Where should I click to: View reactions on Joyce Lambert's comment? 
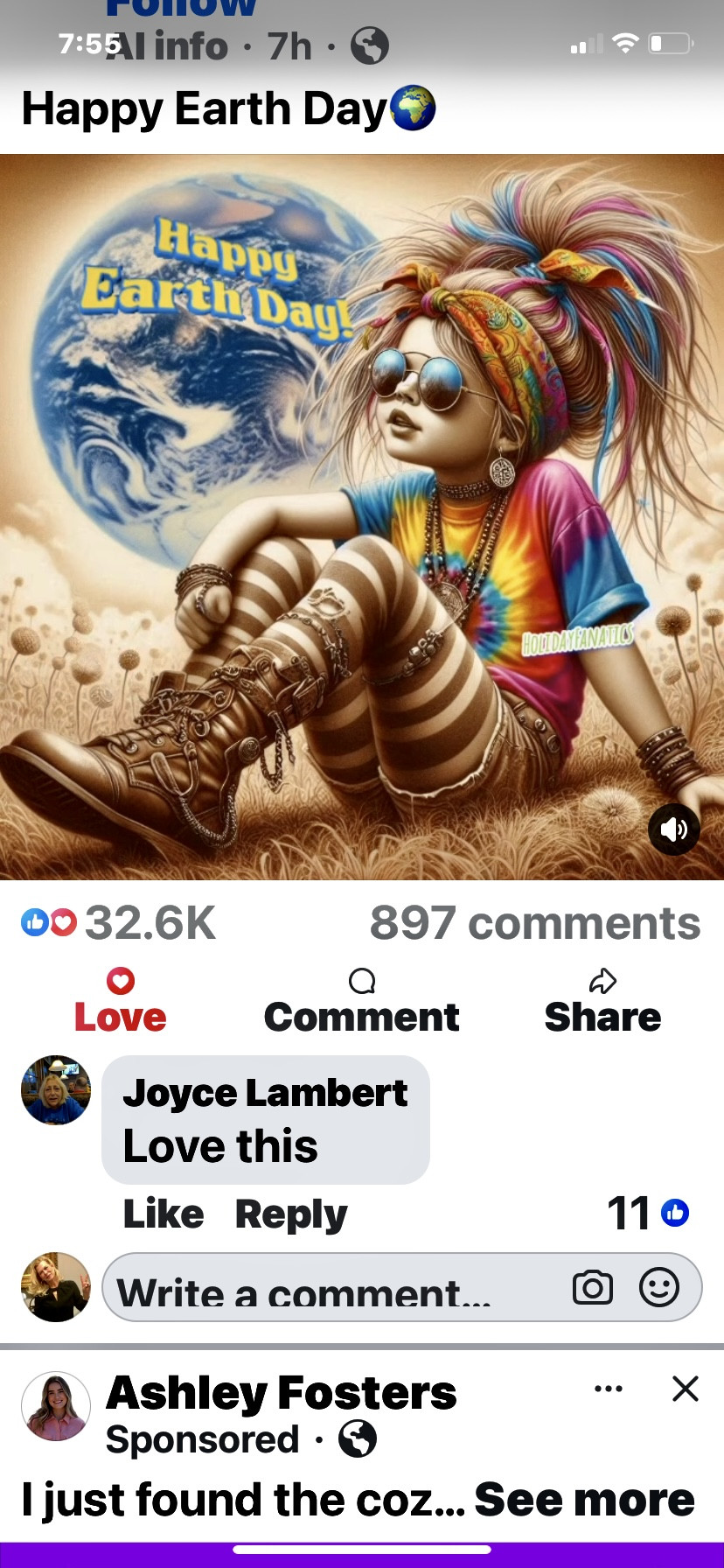[648, 1214]
